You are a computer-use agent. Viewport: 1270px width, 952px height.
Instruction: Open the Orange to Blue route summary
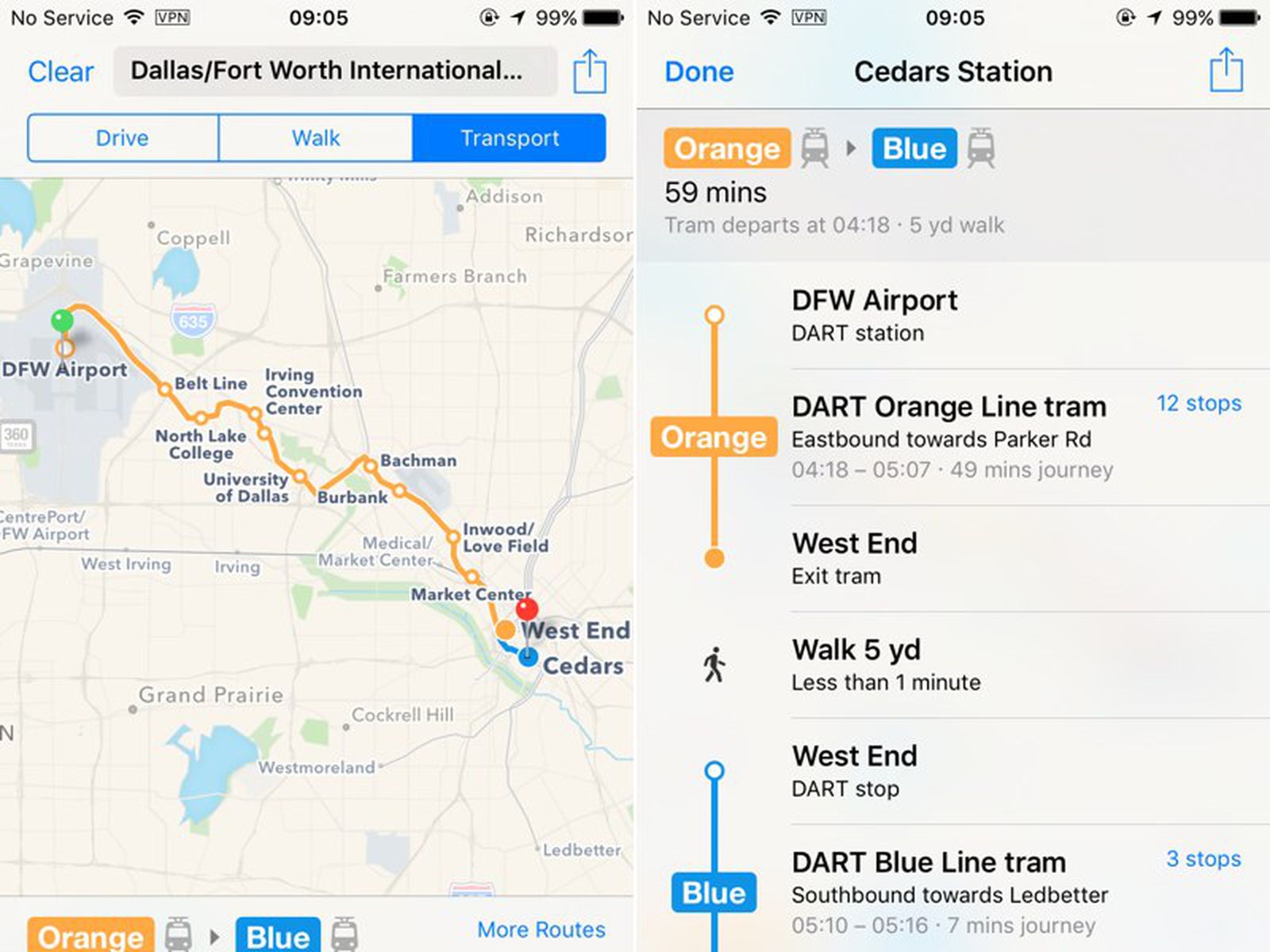point(192,936)
